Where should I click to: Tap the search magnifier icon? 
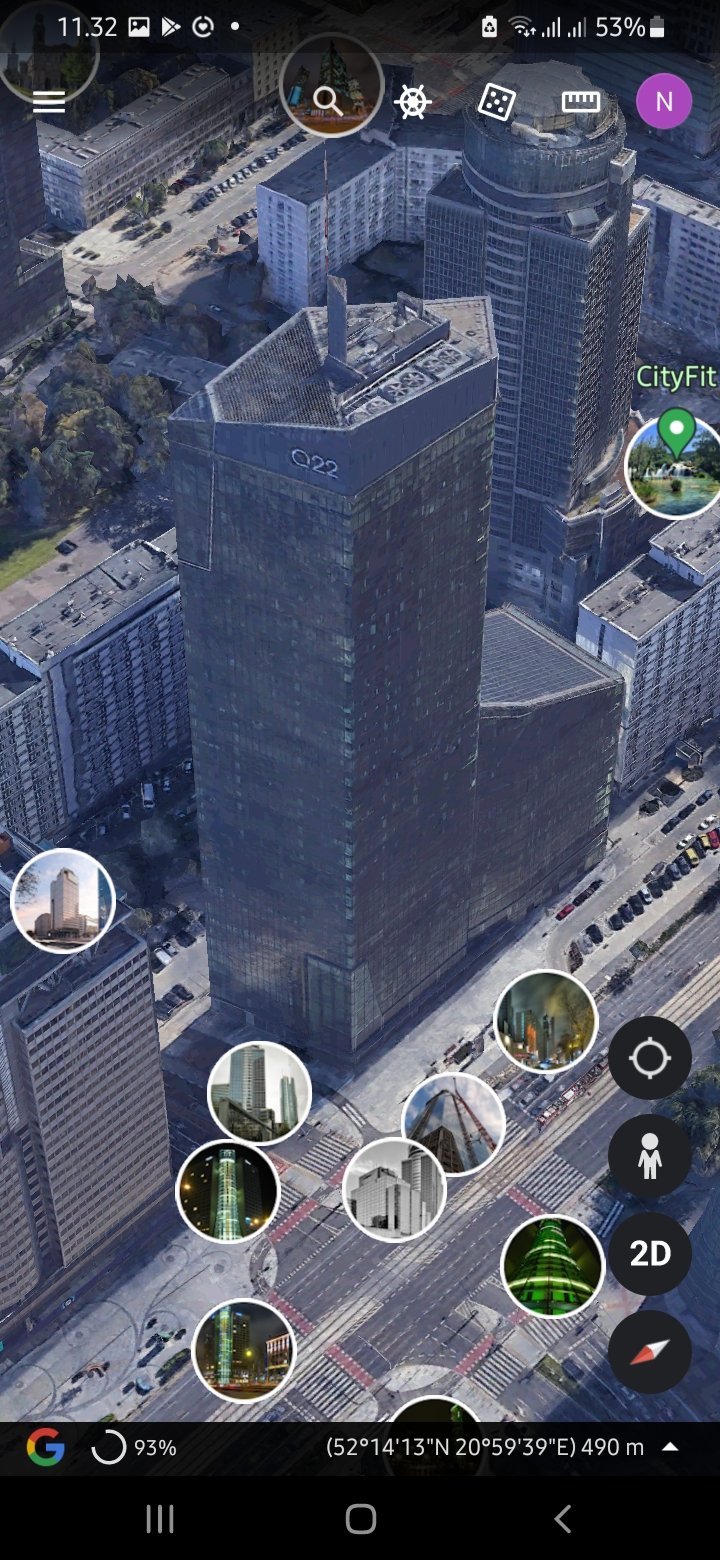[328, 100]
